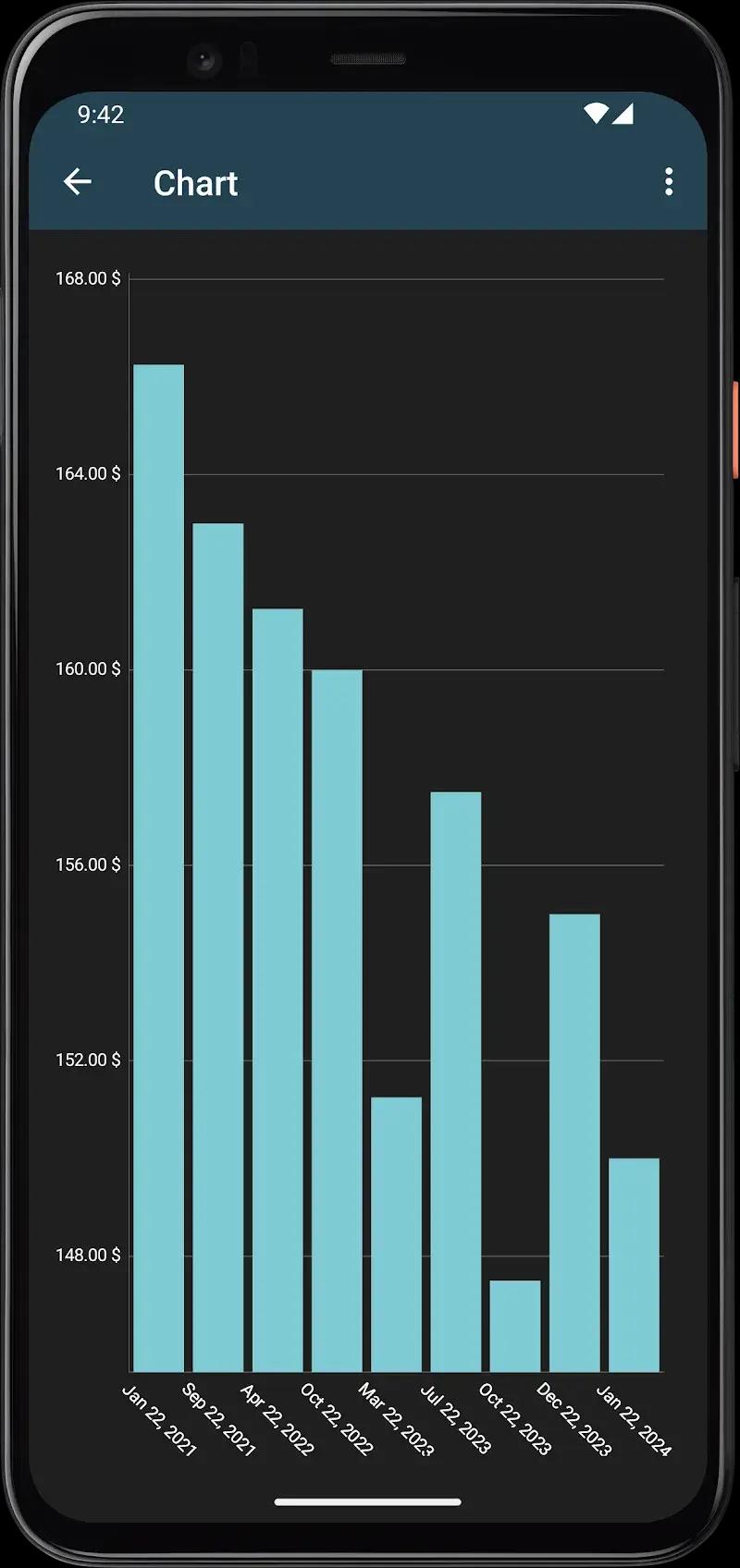Open the three-dot overflow menu
Viewport: 740px width, 1568px height.
669,183
